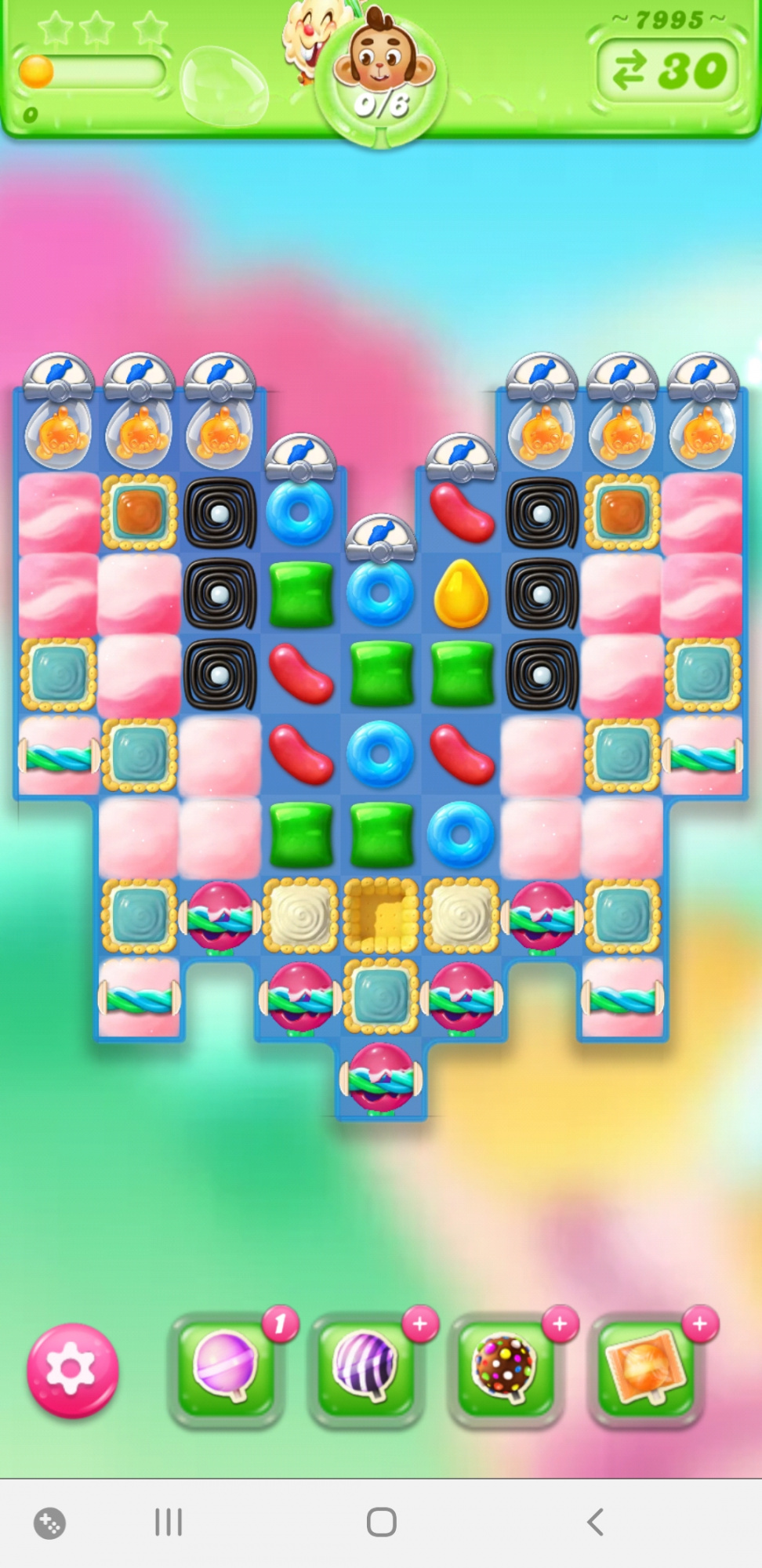Go back with system back button
762x1568 pixels.
(x=595, y=1523)
